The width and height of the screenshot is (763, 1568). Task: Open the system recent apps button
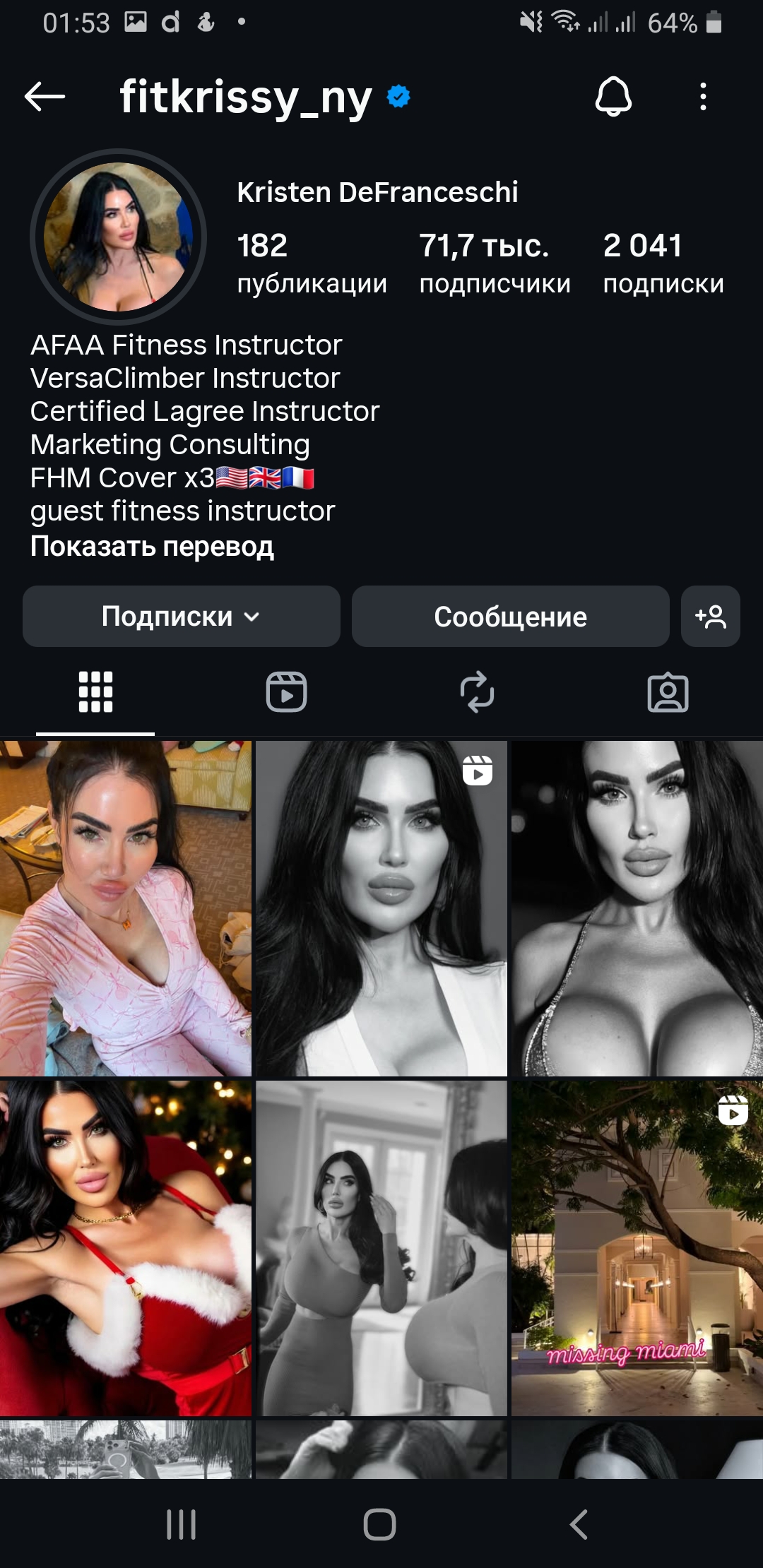[181, 1524]
